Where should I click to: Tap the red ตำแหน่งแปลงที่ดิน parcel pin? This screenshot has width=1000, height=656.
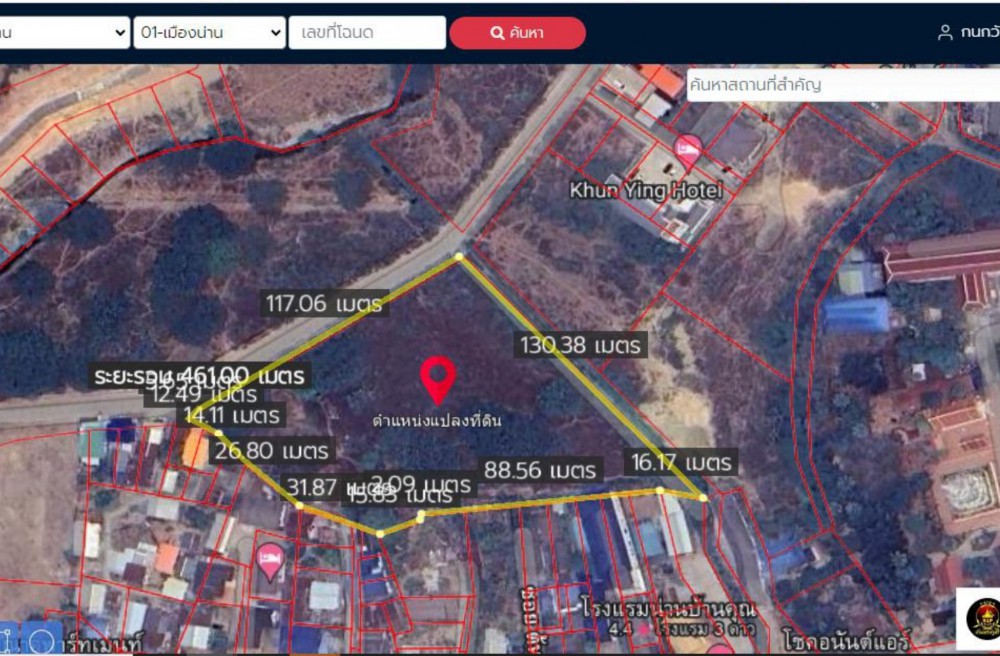[438, 379]
